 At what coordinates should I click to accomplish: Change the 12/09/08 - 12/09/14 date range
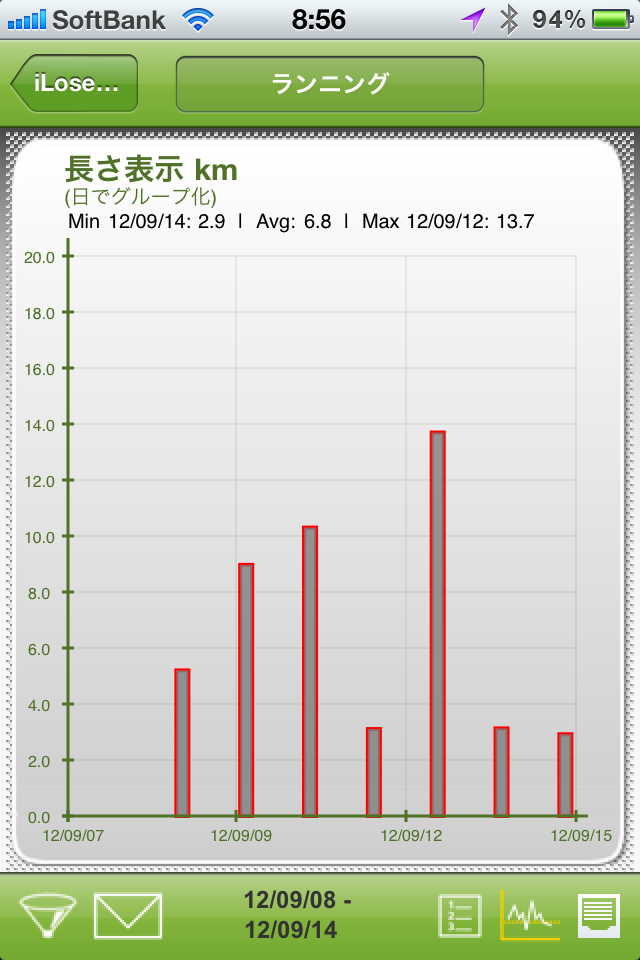pos(297,915)
